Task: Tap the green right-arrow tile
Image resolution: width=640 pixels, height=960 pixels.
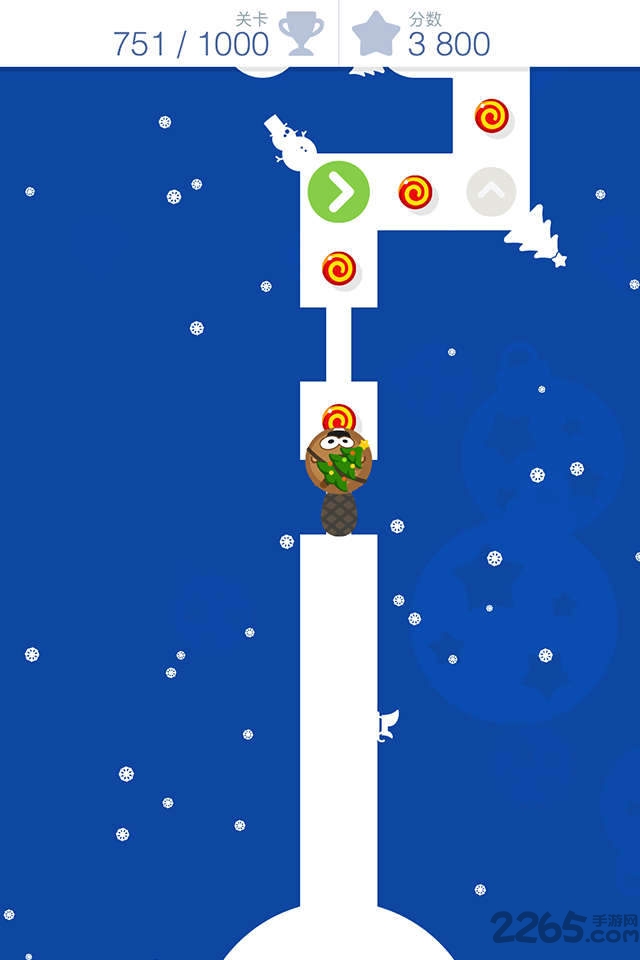Action: point(339,192)
